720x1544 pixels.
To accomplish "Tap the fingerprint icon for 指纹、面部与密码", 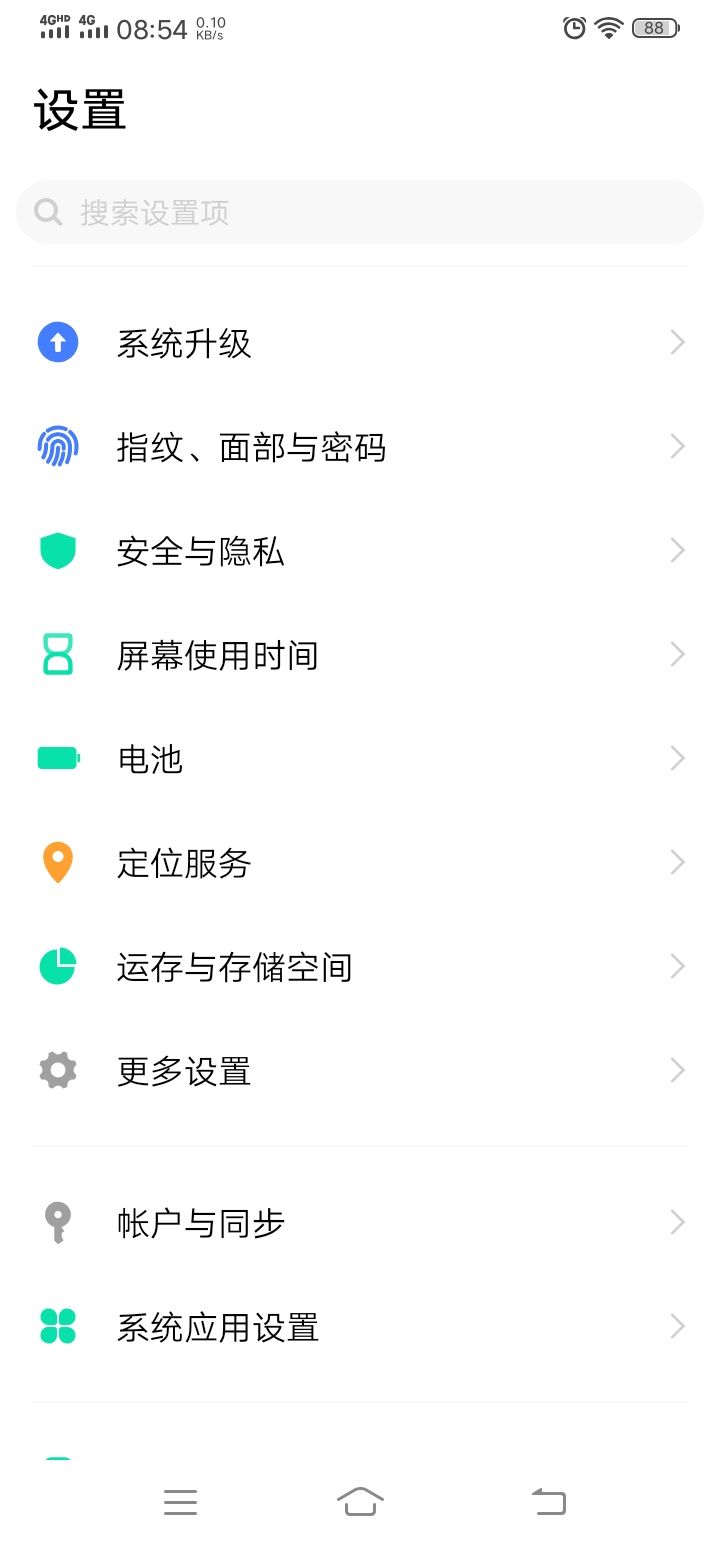I will click(57, 446).
